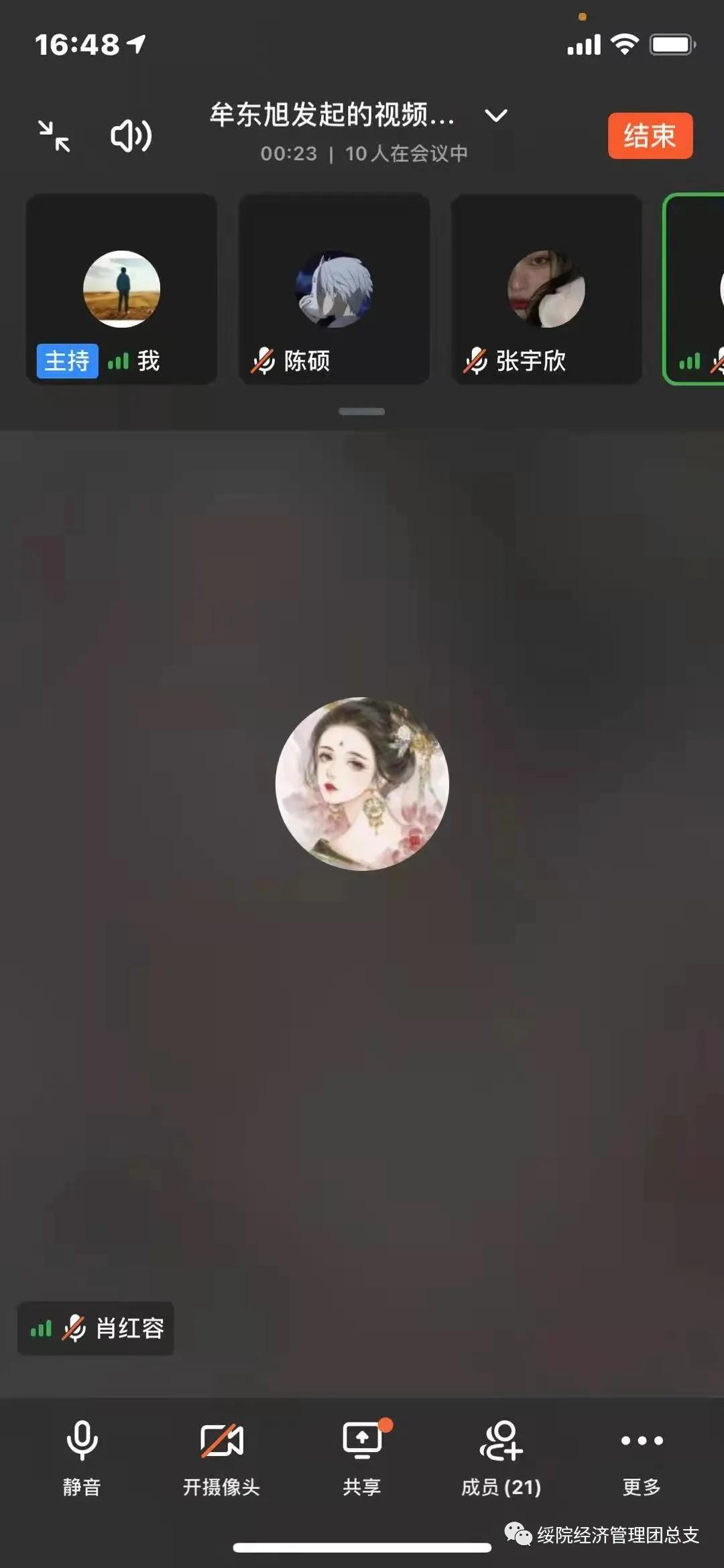Expand the meeting details dropdown

495,116
